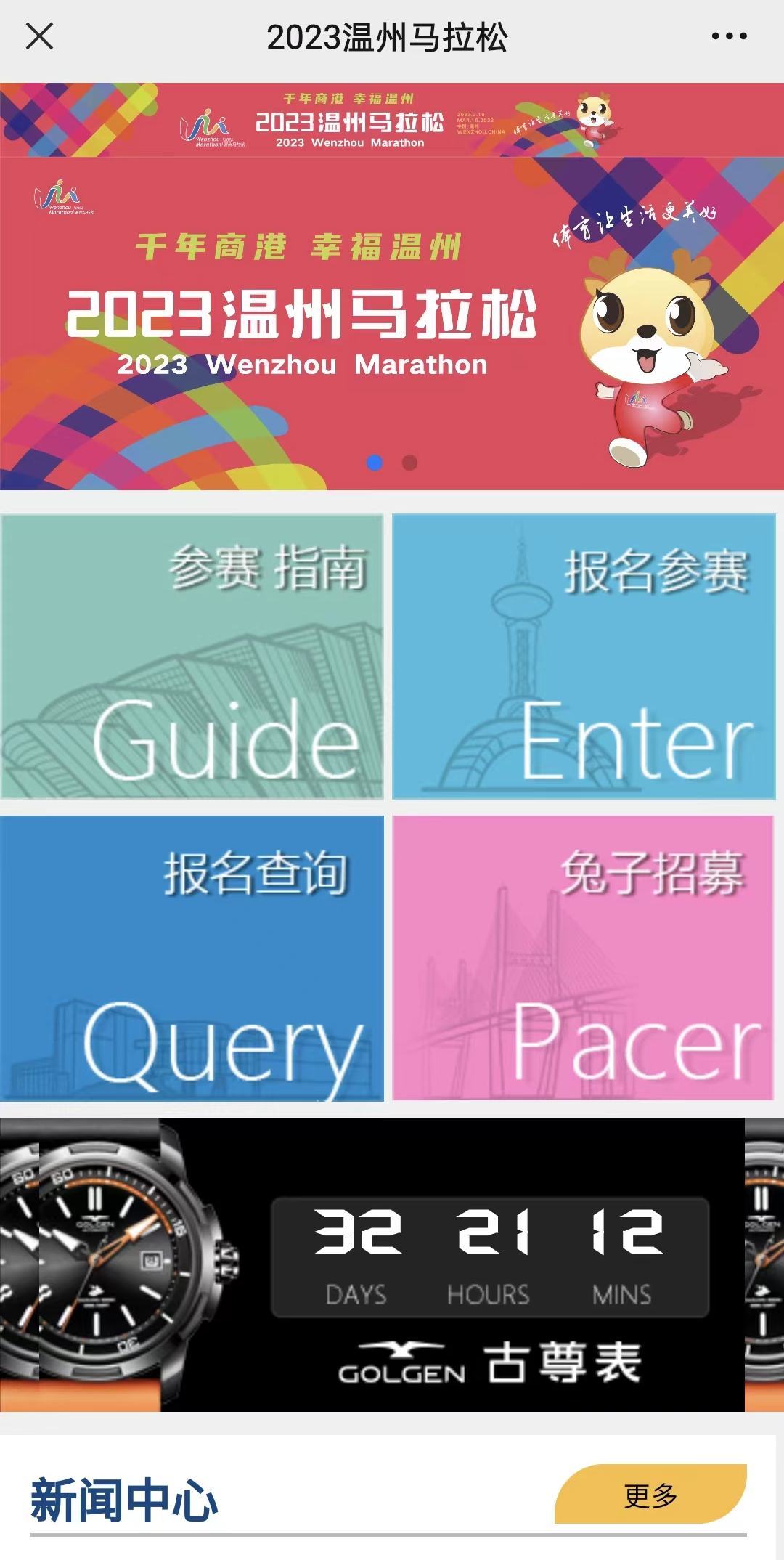Open the three-dot overflow menu
Screen dimensions: 784x1560
click(x=729, y=36)
